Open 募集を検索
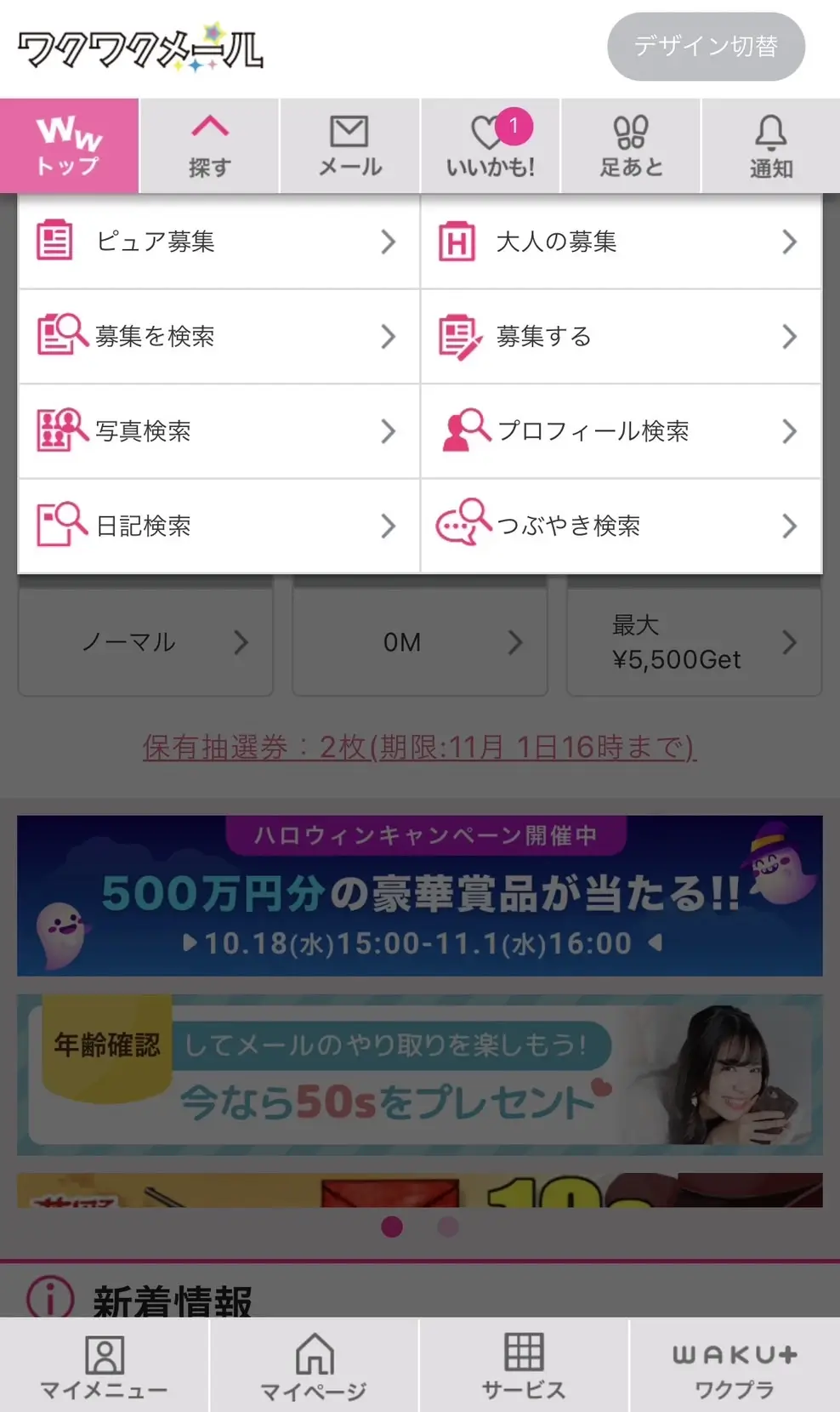The width and height of the screenshot is (840, 1412). click(x=219, y=337)
